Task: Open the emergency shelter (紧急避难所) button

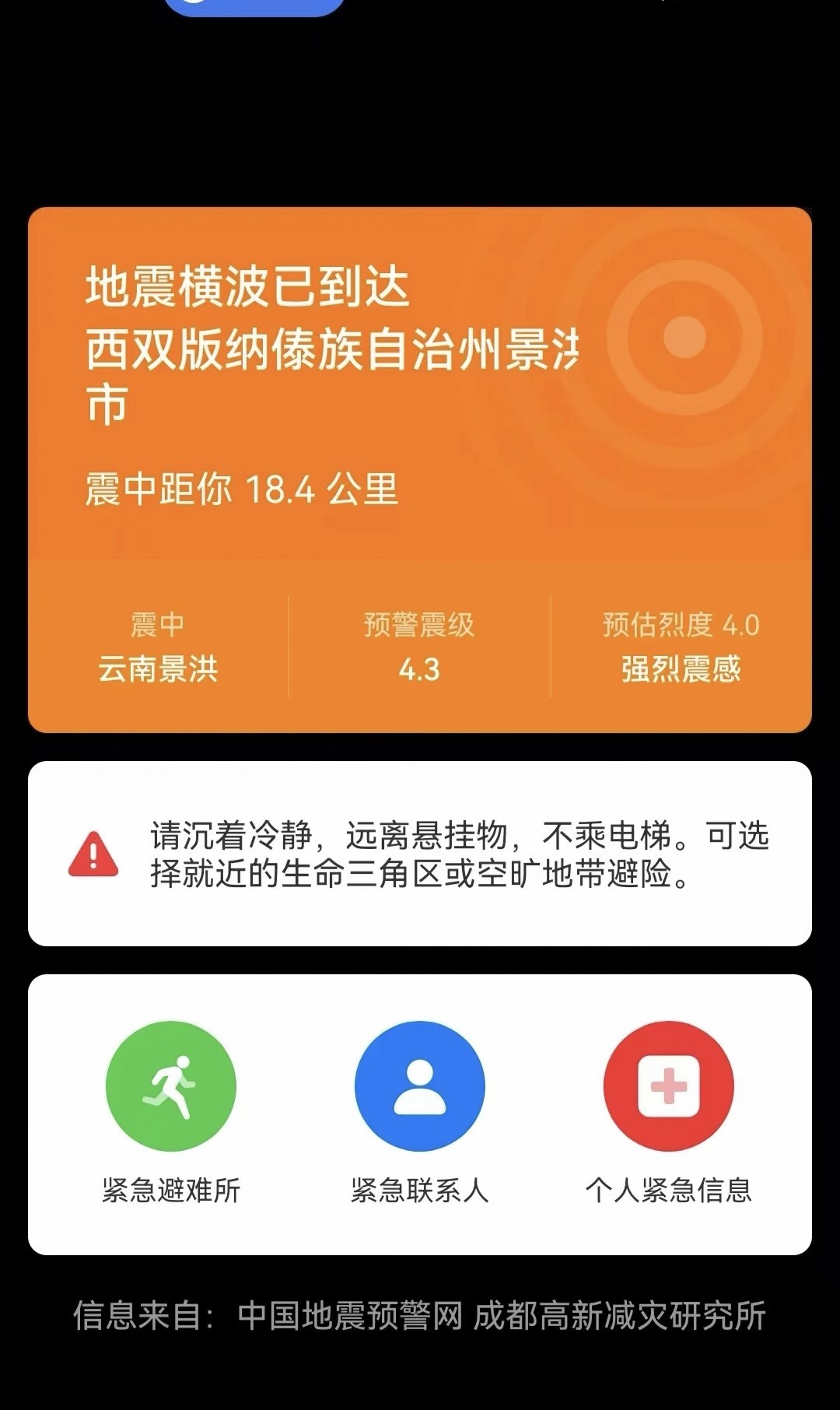Action: [x=170, y=1086]
